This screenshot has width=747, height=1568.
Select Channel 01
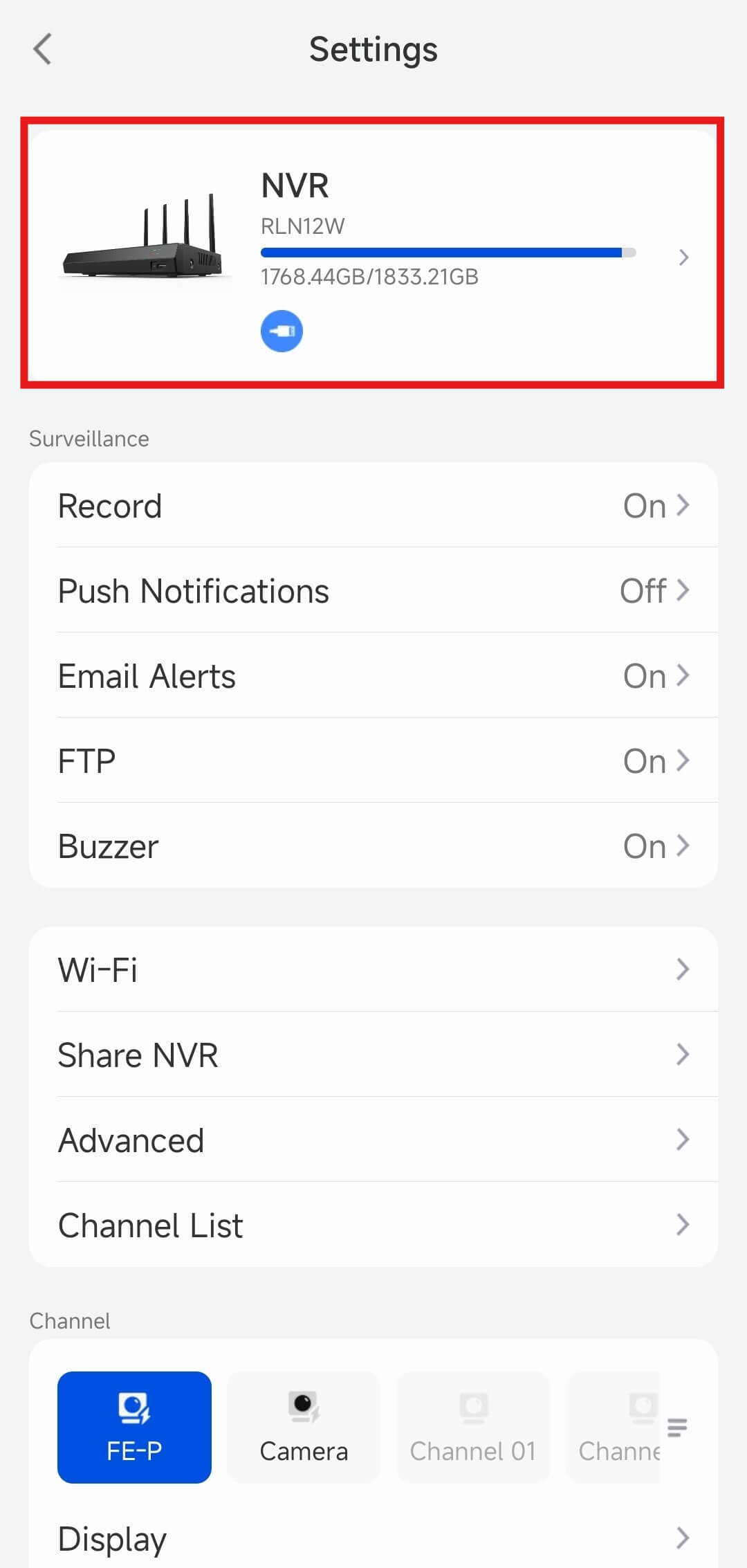pos(473,1427)
